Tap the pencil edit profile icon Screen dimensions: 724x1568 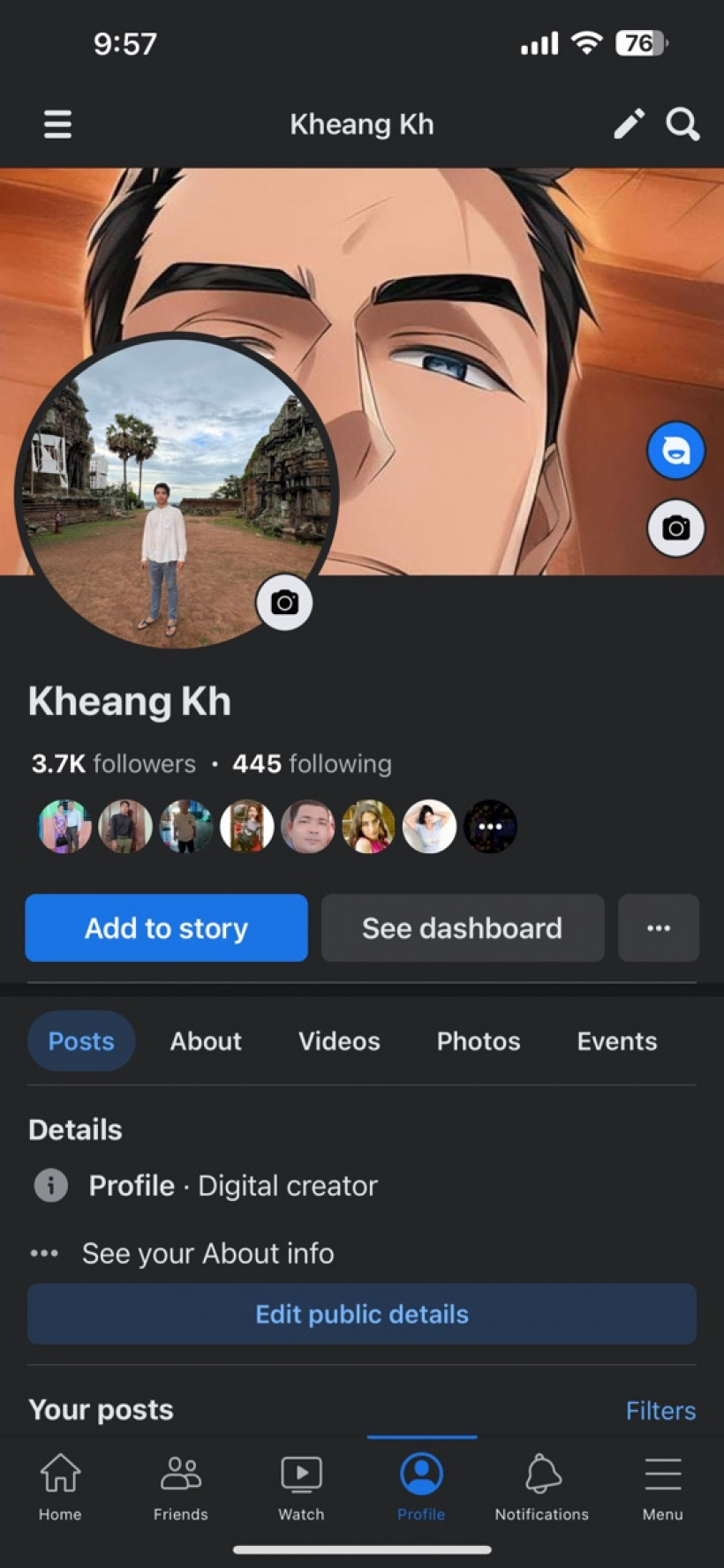coord(628,124)
